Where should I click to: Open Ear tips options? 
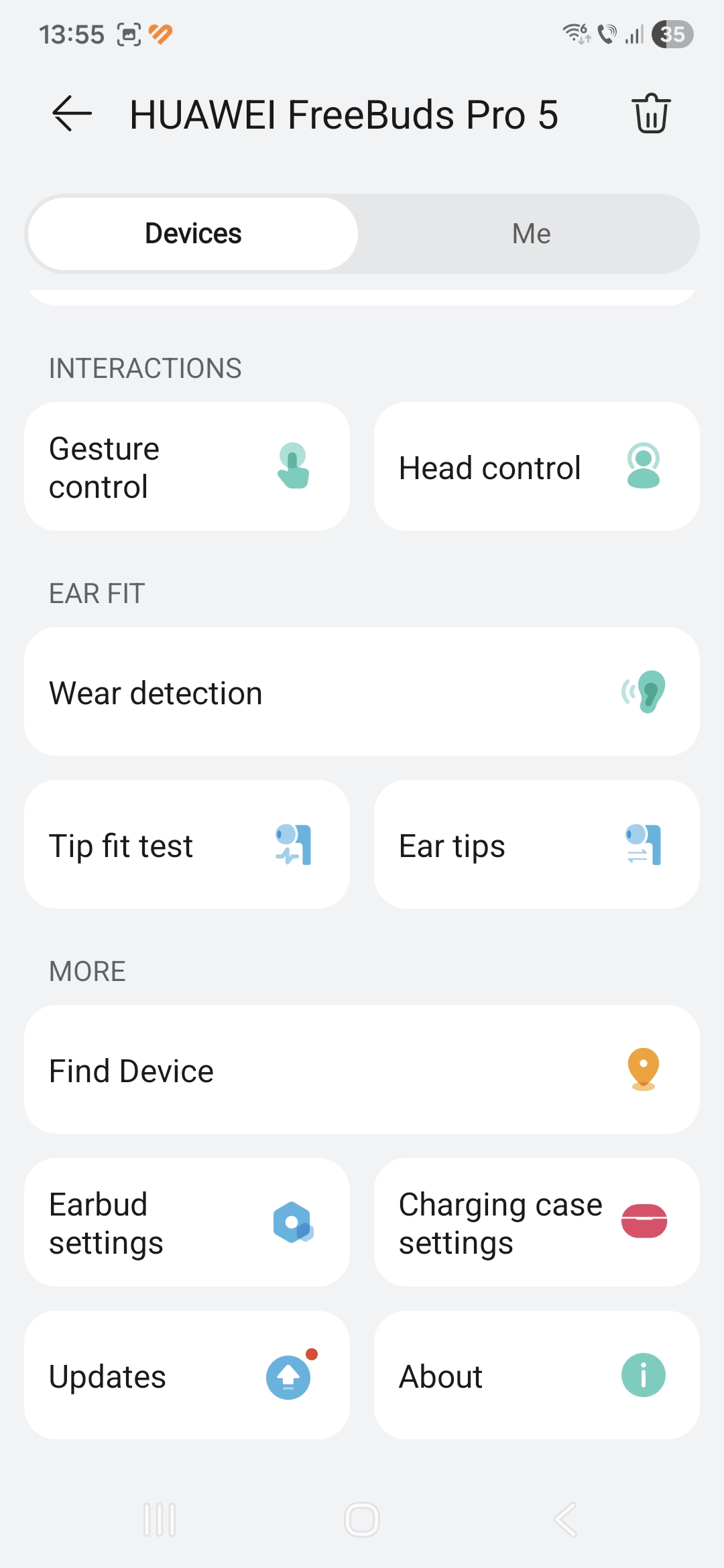(536, 845)
